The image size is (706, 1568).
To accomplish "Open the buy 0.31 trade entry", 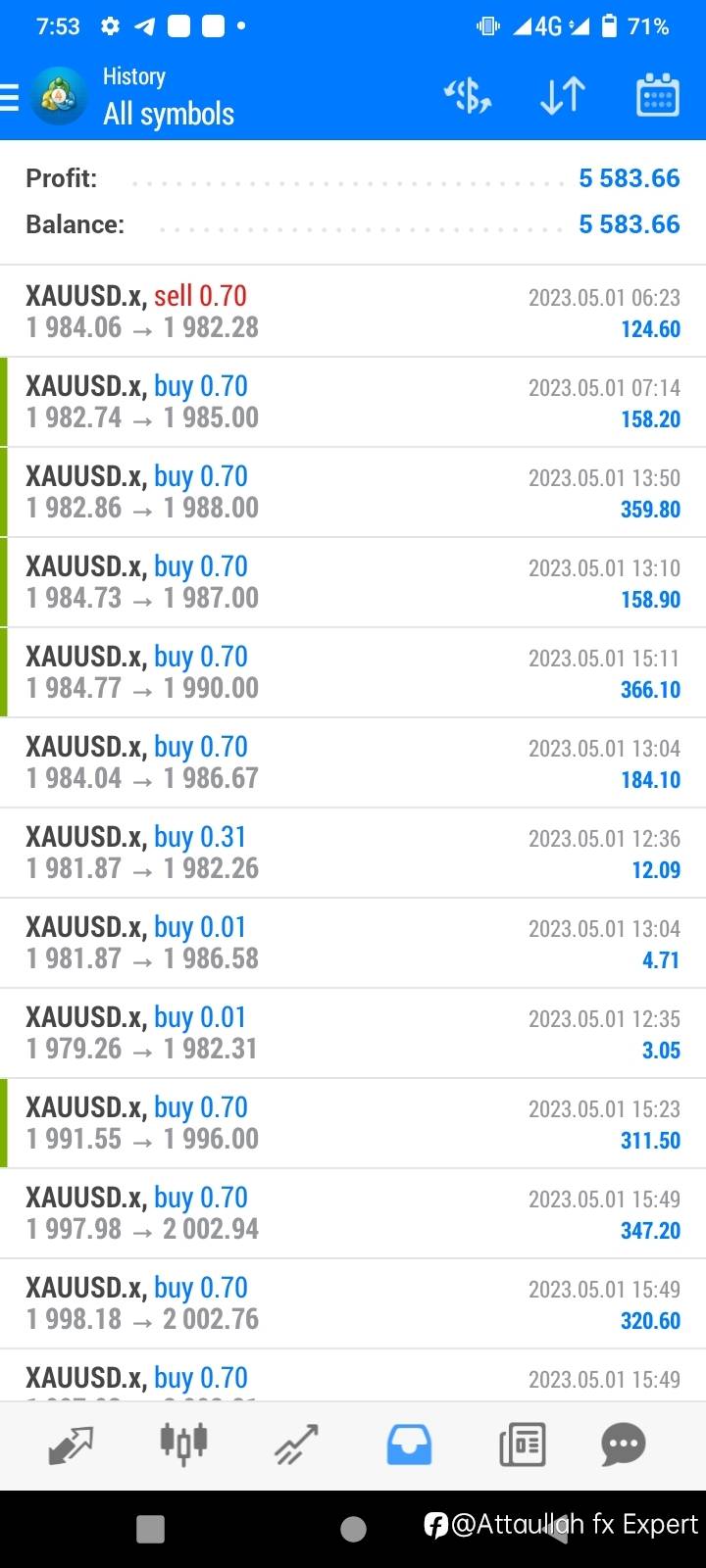I will tap(353, 853).
